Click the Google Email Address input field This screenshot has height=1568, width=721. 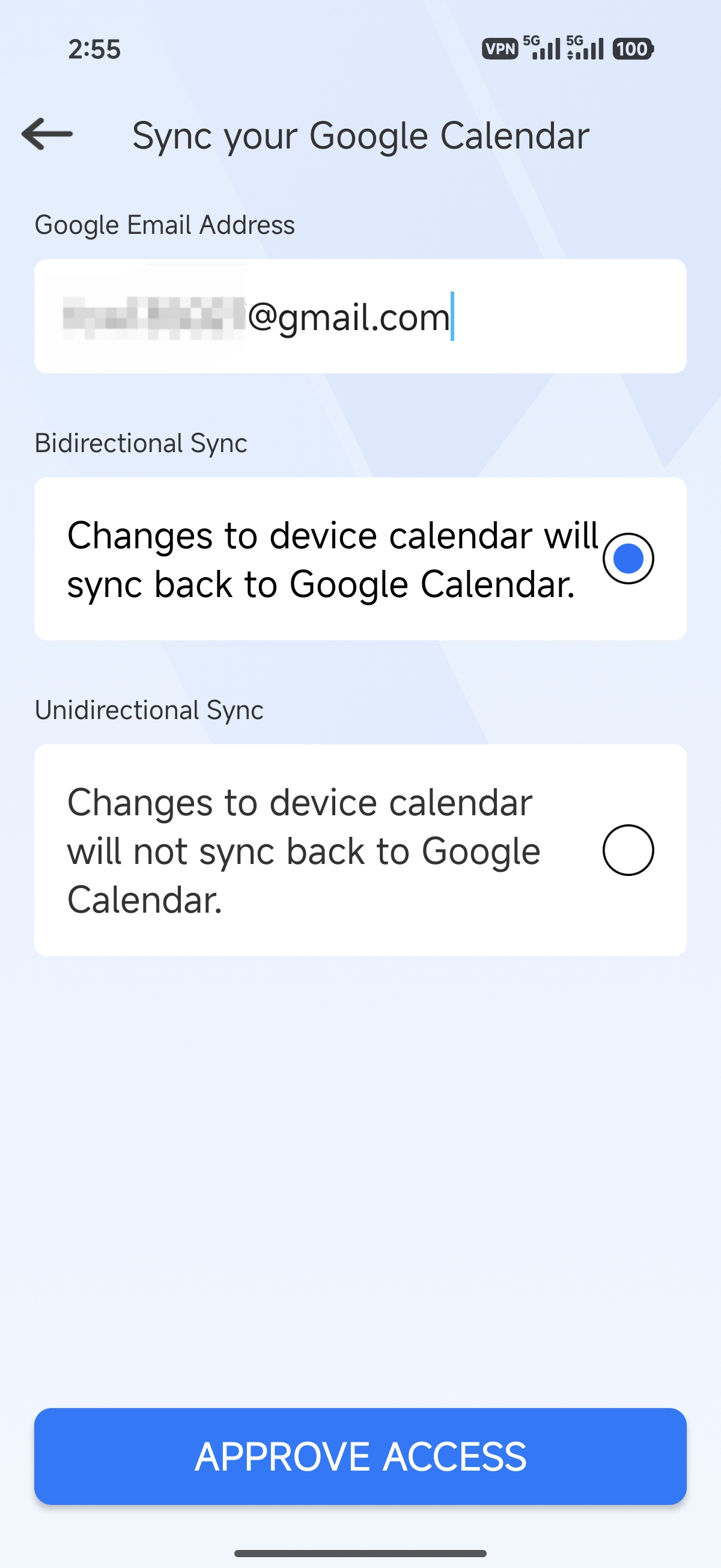click(x=360, y=315)
